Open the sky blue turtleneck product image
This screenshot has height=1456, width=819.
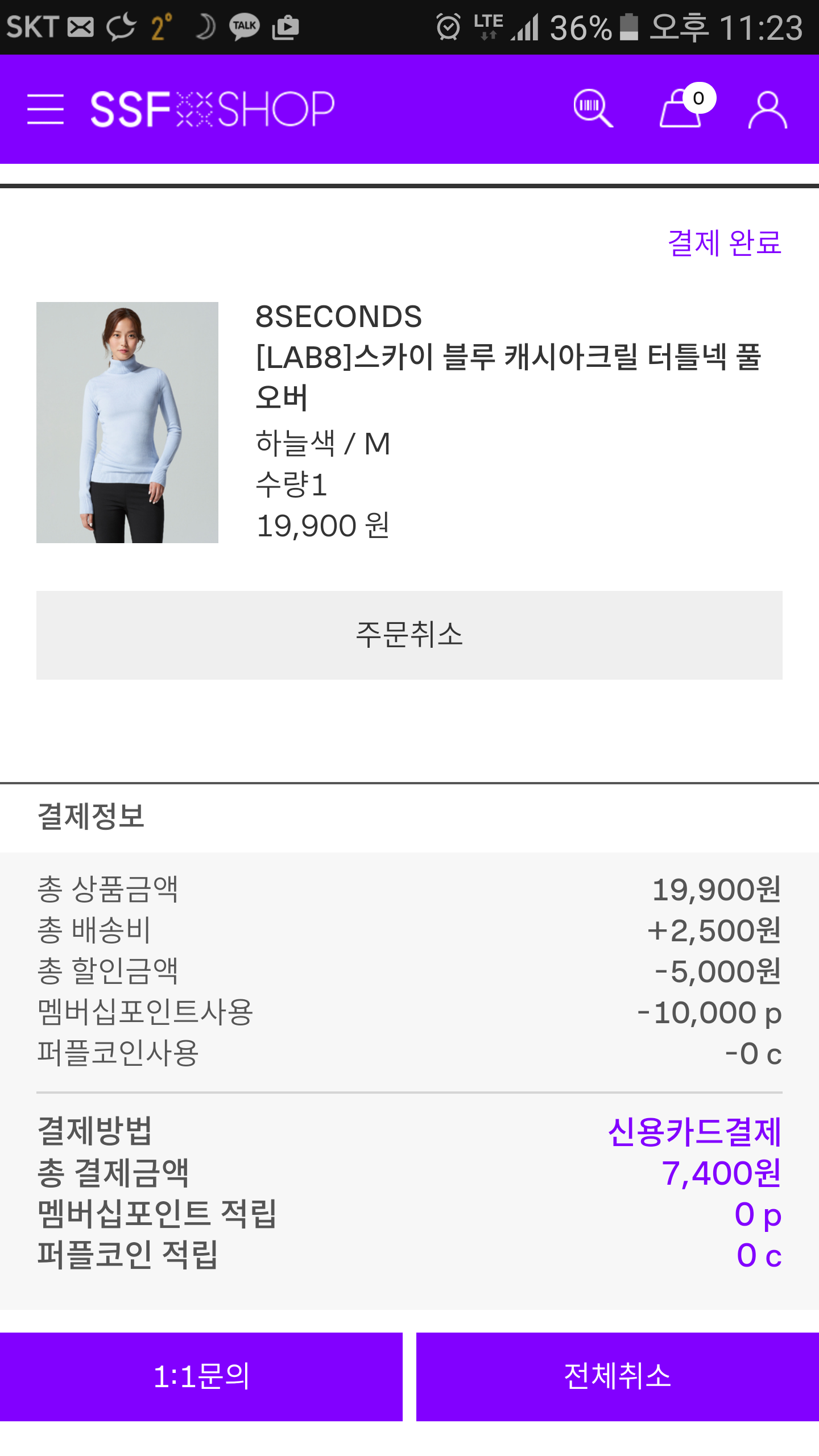[x=127, y=422]
